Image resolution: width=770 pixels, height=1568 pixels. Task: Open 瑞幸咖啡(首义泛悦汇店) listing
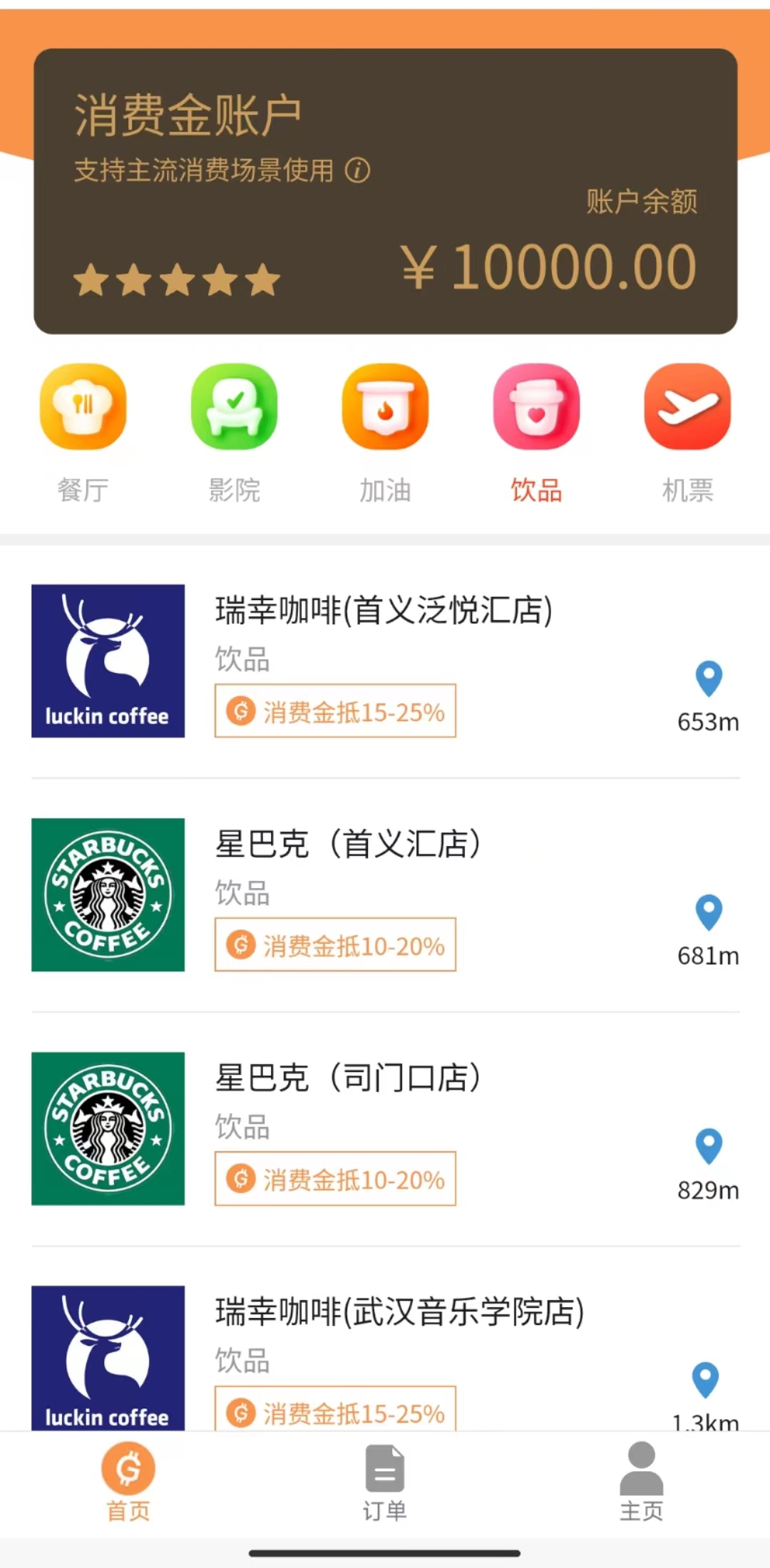click(x=384, y=612)
